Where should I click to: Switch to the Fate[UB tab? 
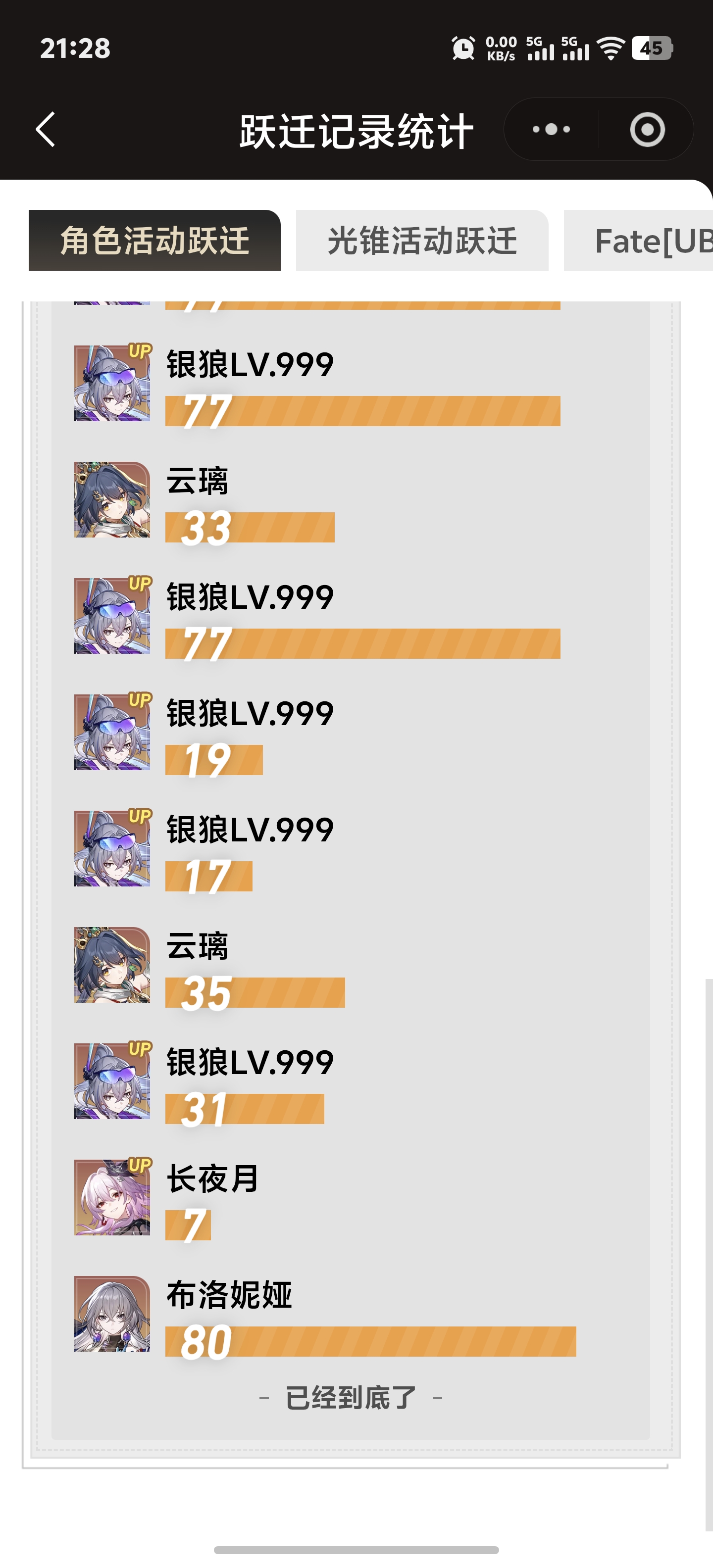[x=638, y=241]
